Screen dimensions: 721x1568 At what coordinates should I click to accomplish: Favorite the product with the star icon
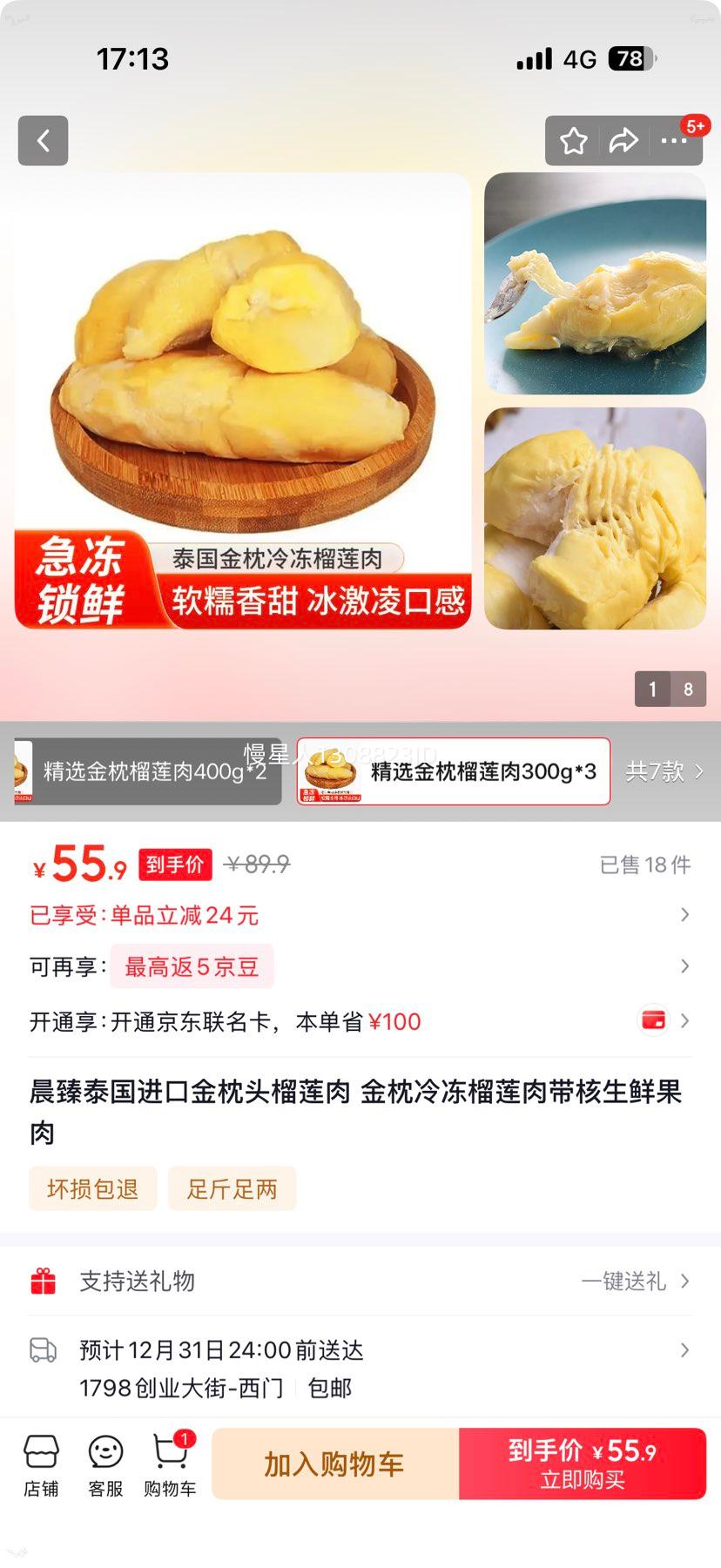point(574,140)
